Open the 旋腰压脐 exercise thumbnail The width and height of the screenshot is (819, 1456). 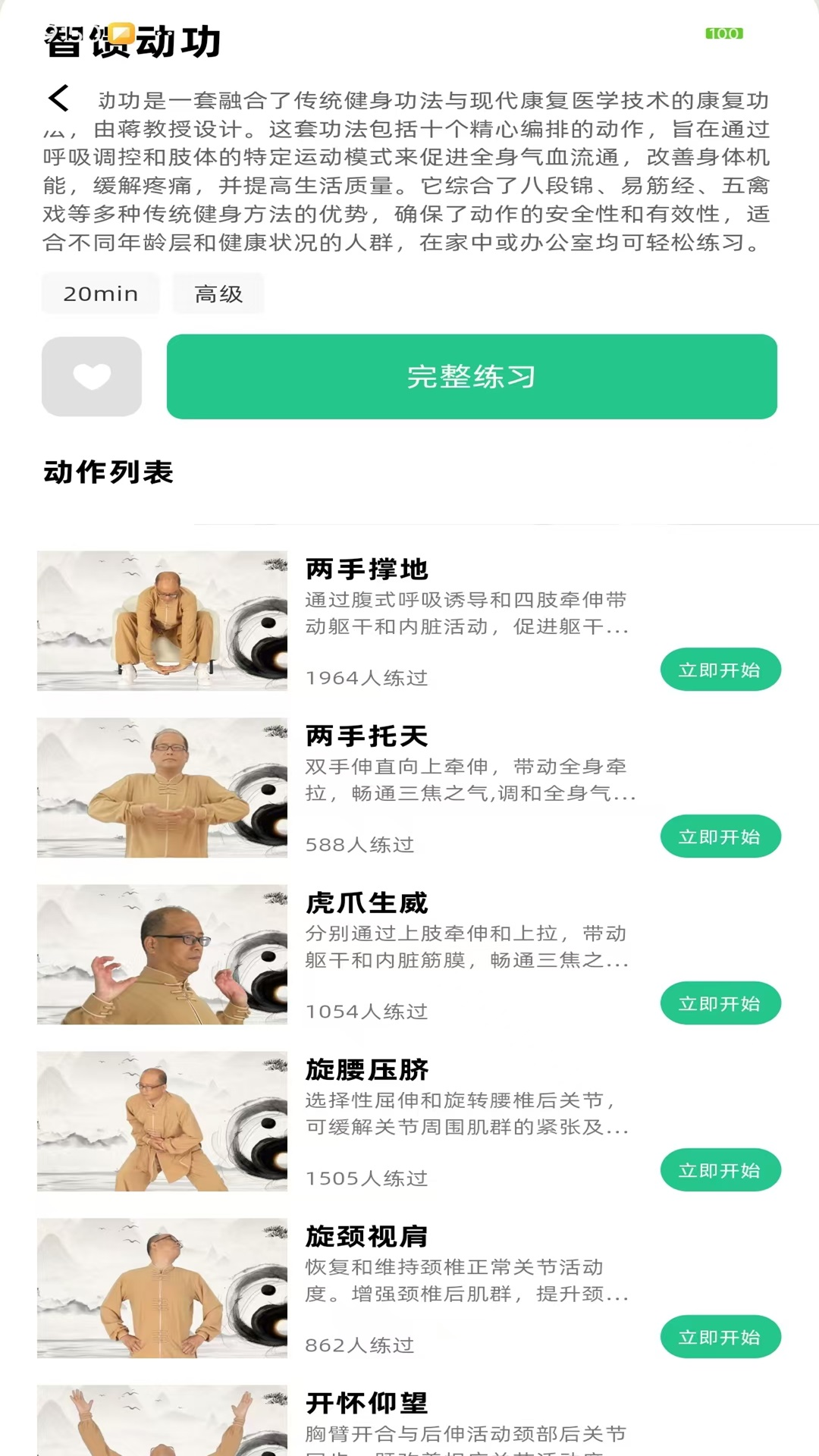tap(162, 1121)
